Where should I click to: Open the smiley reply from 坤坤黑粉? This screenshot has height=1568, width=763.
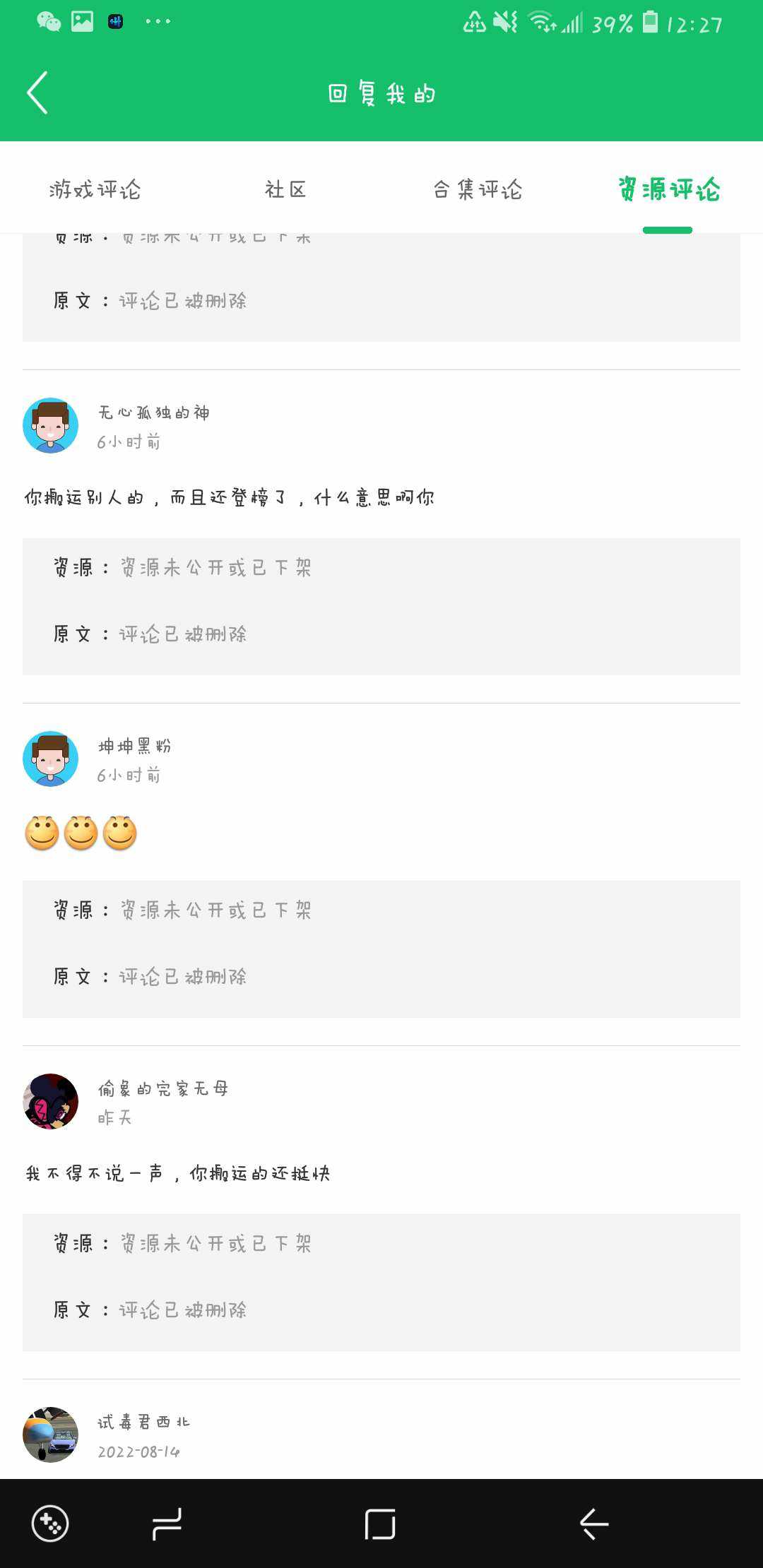[81, 833]
